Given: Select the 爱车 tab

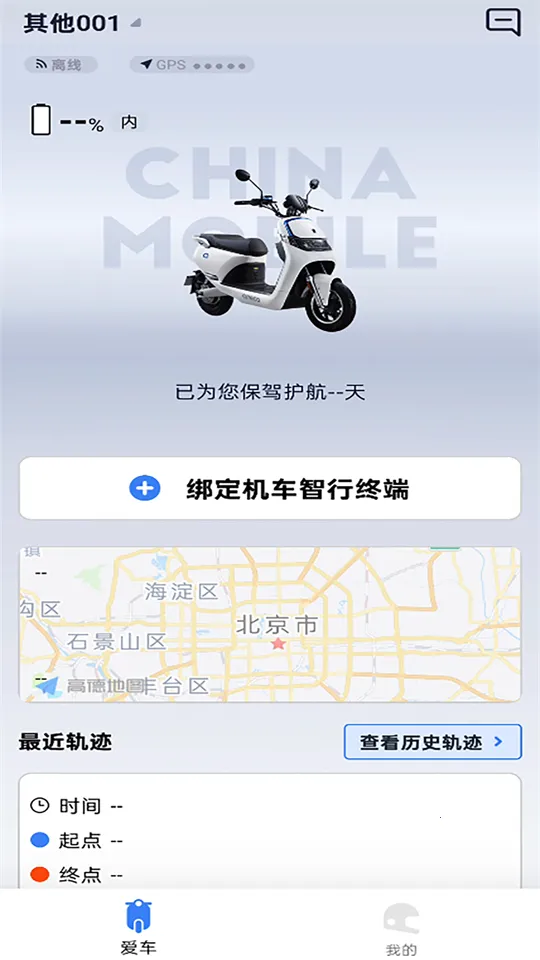Looking at the screenshot, I should click(x=138, y=927).
